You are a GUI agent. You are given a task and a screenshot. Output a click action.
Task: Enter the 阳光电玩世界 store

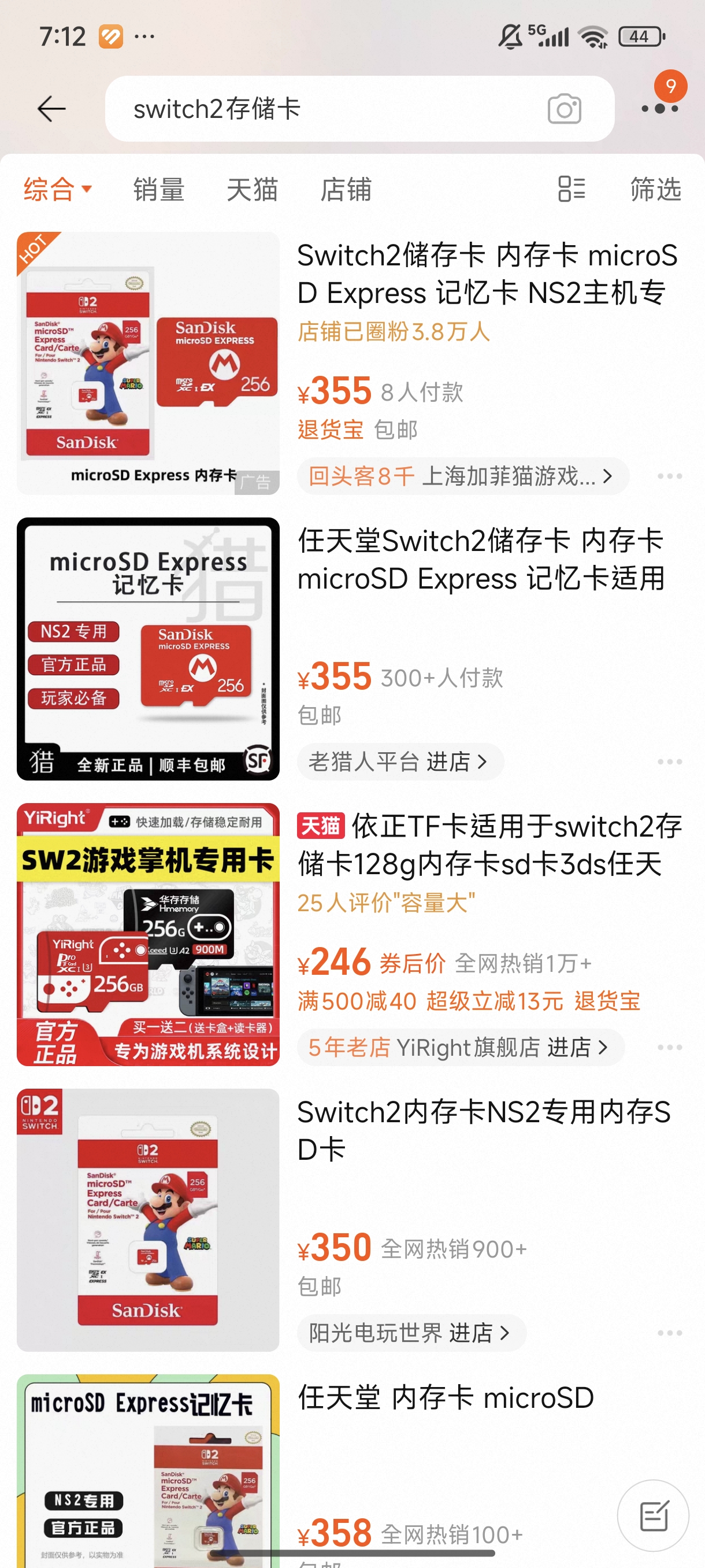(x=411, y=1333)
